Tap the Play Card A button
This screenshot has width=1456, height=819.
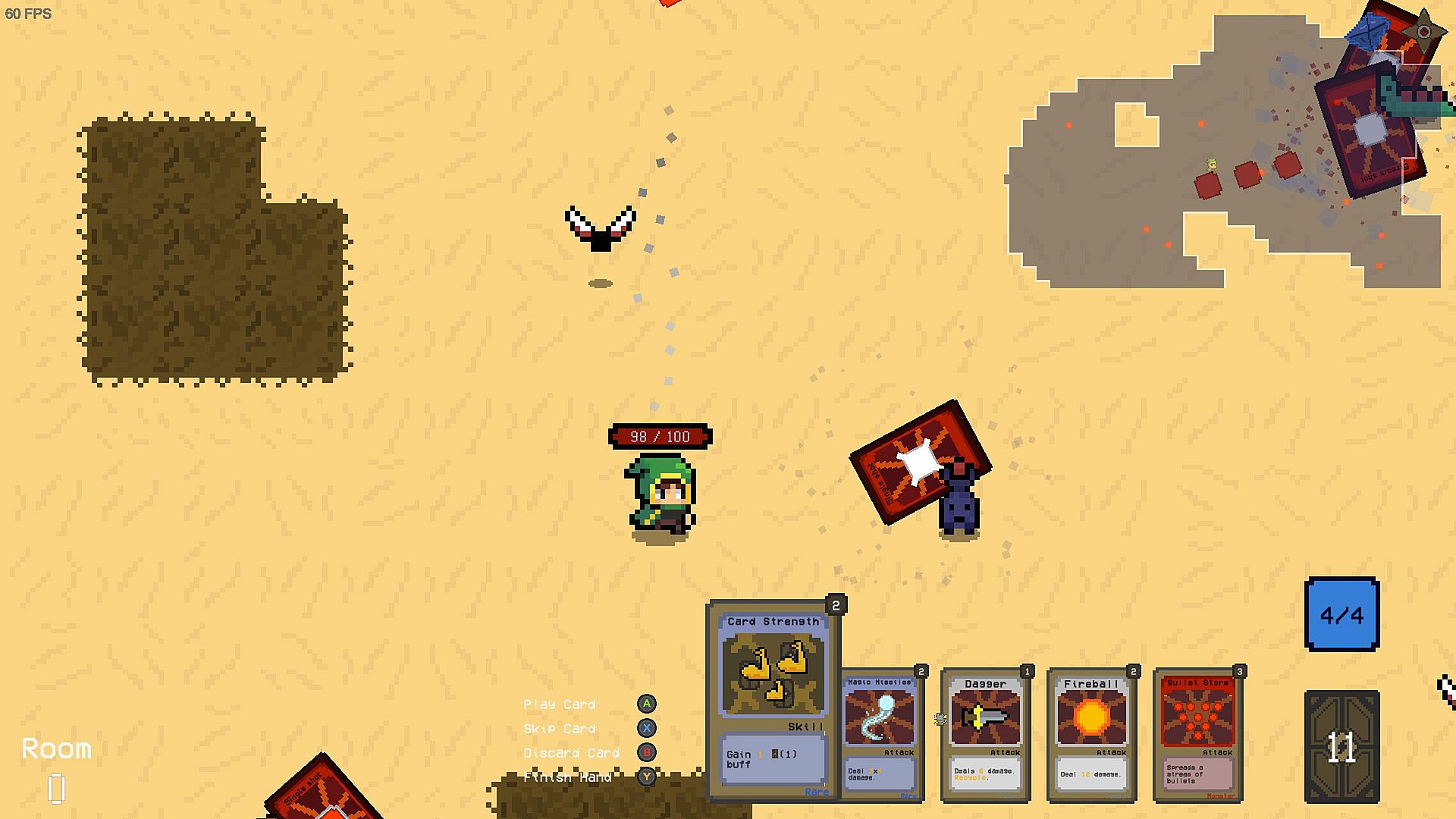click(646, 704)
